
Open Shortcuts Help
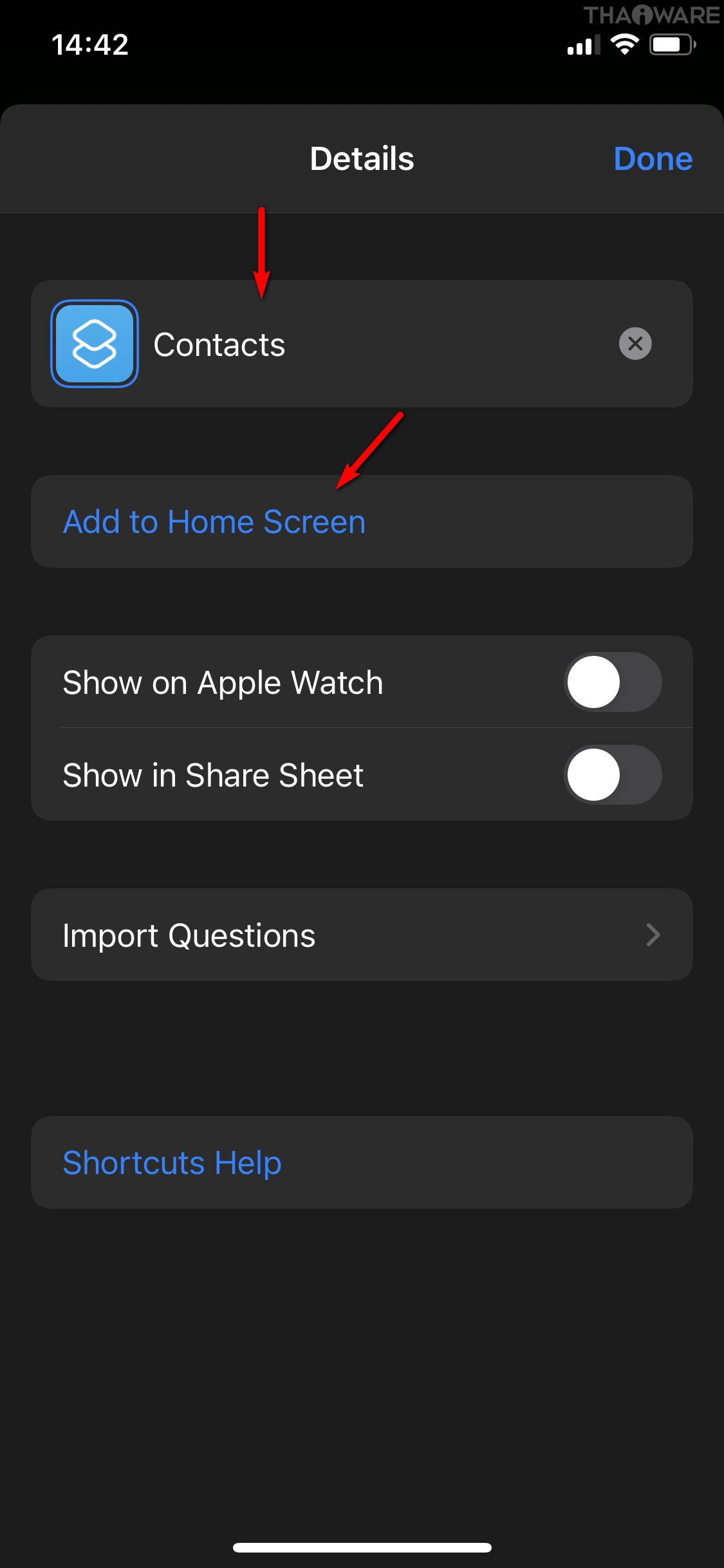pyautogui.click(x=172, y=1162)
